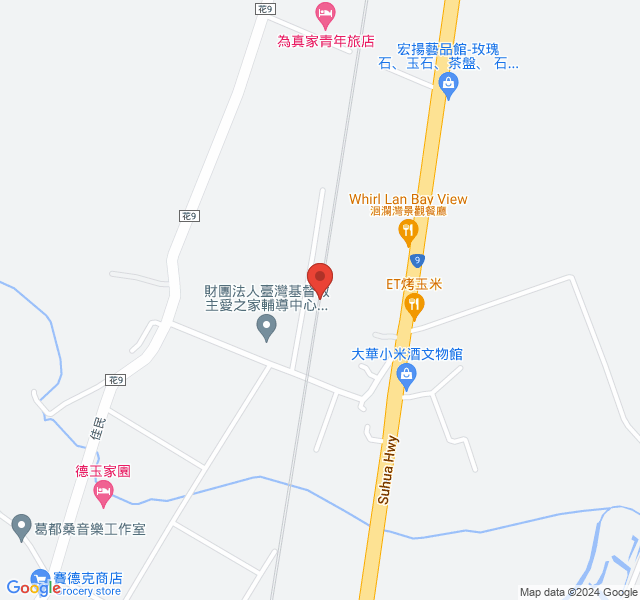
Task: Tap the red location pin marker
Action: coord(320,278)
